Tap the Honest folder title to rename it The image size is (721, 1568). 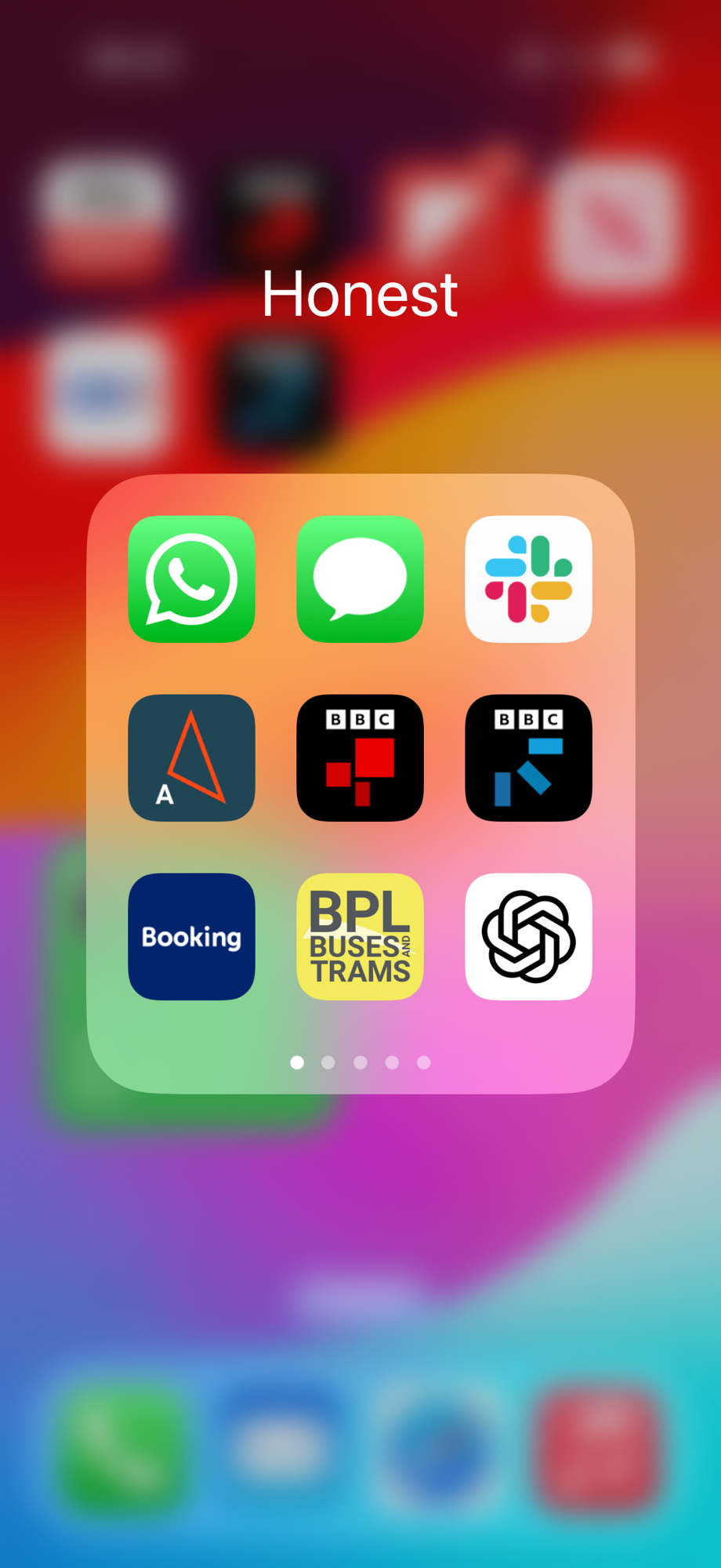pos(360,294)
